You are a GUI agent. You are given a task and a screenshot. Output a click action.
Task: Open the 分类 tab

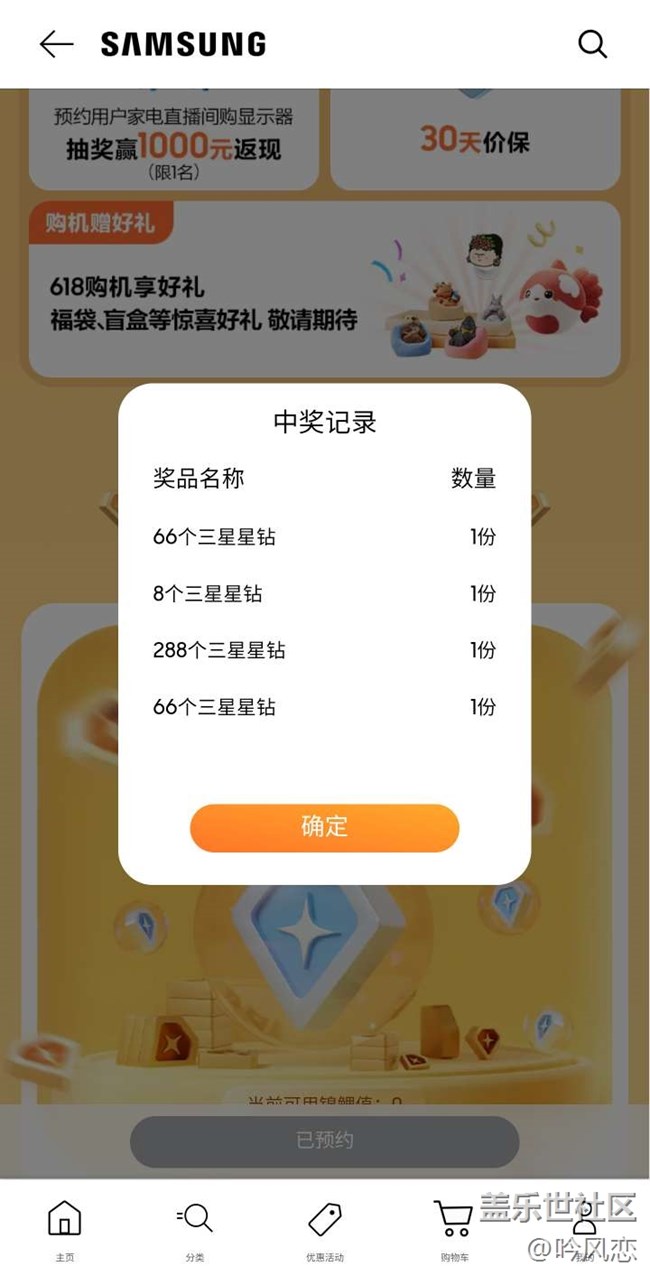[x=194, y=1232]
